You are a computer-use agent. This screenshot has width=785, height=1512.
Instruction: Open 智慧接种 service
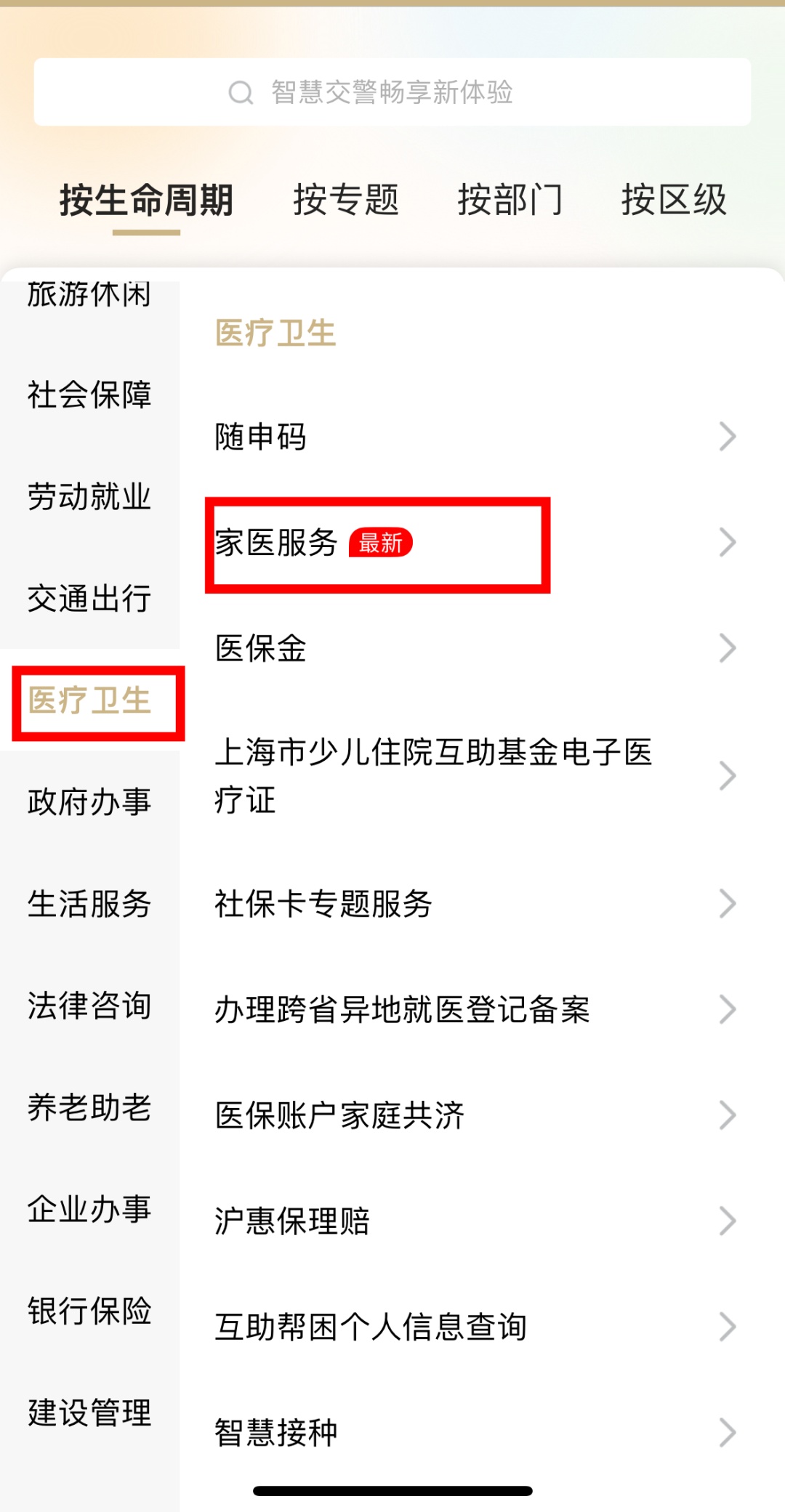click(477, 1433)
